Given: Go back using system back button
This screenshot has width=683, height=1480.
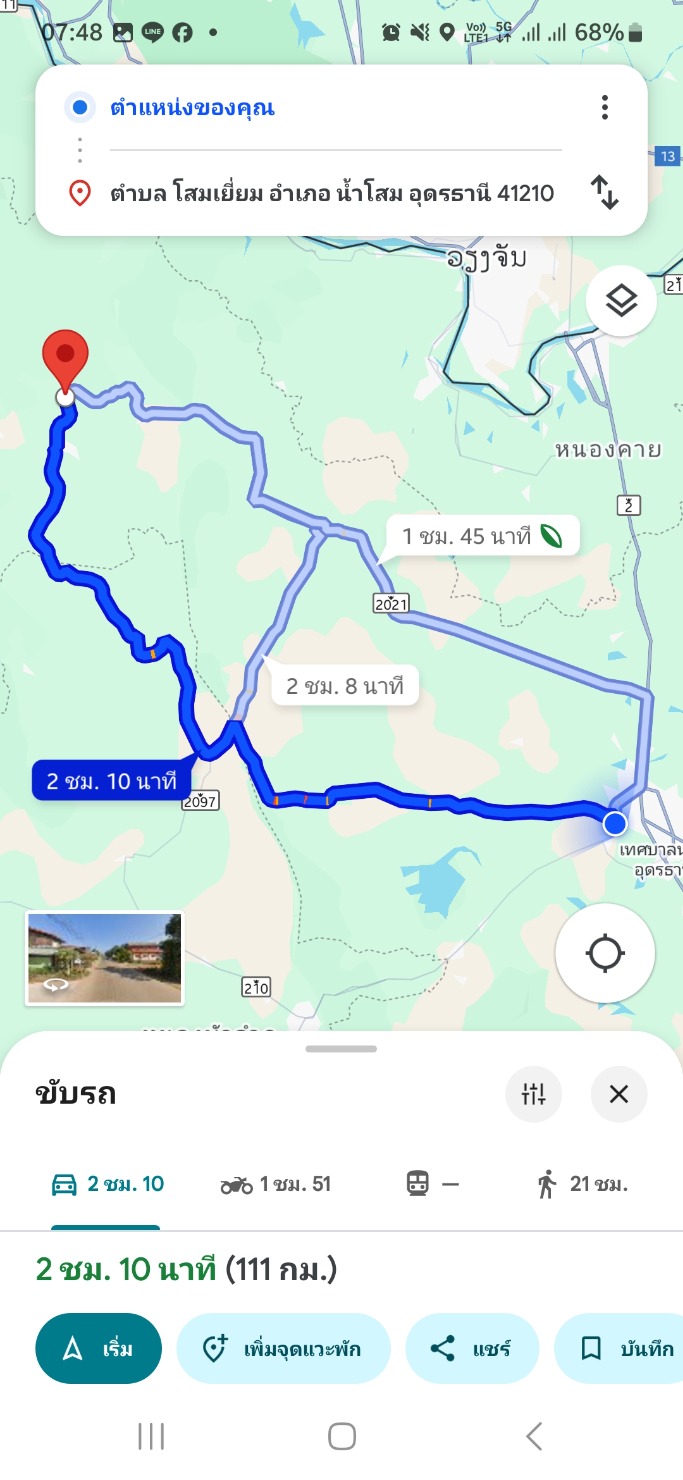Looking at the screenshot, I should [534, 1437].
